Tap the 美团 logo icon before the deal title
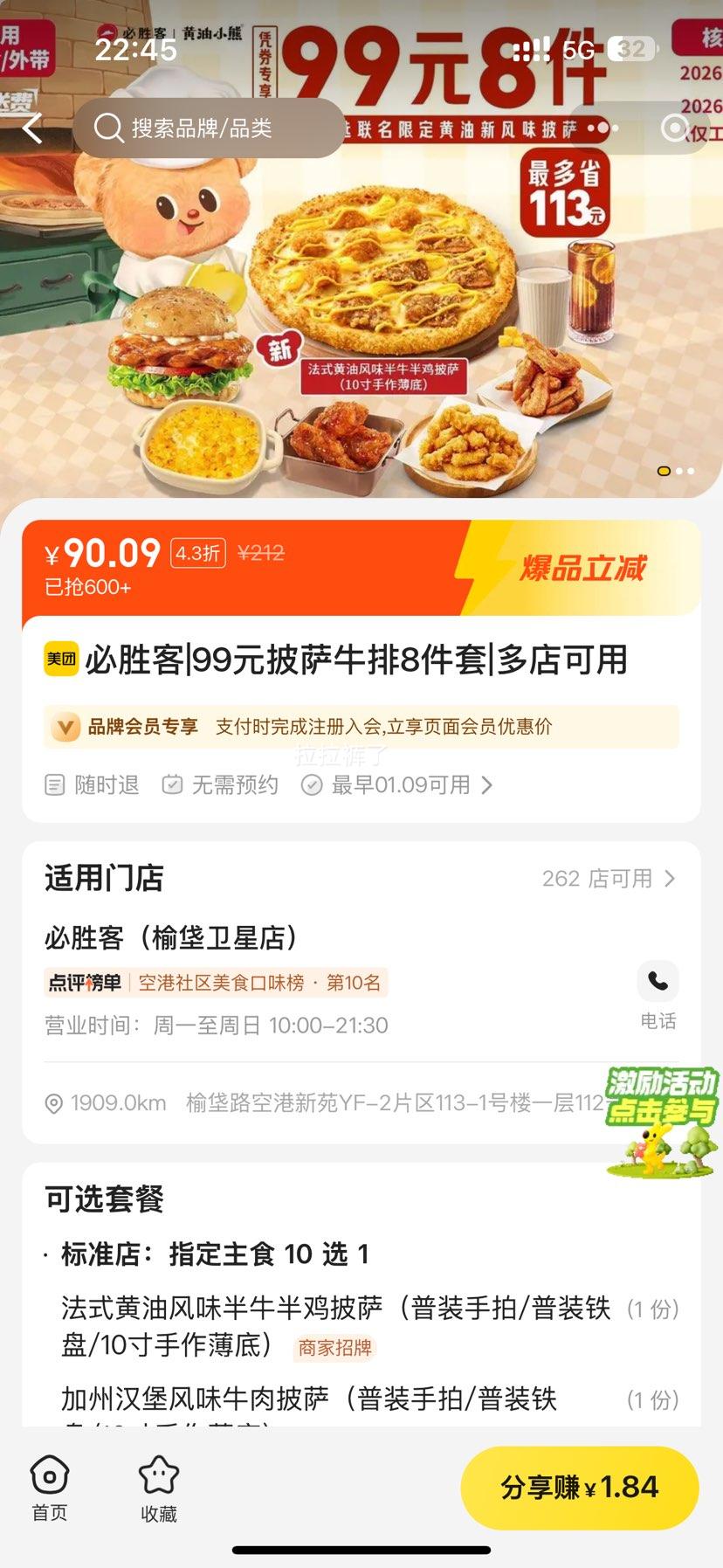Image resolution: width=723 pixels, height=1568 pixels. [59, 661]
